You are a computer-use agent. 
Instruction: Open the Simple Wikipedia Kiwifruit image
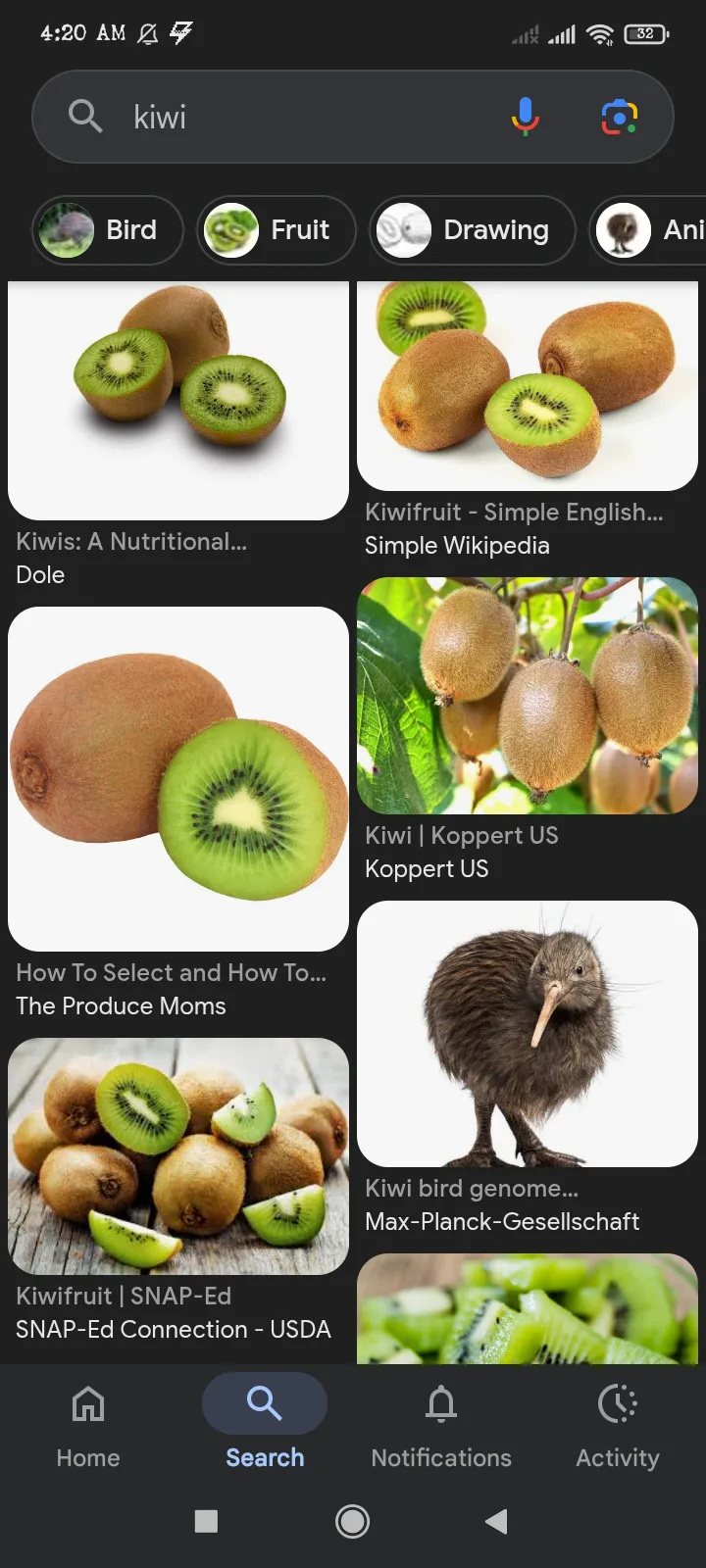[x=528, y=387]
